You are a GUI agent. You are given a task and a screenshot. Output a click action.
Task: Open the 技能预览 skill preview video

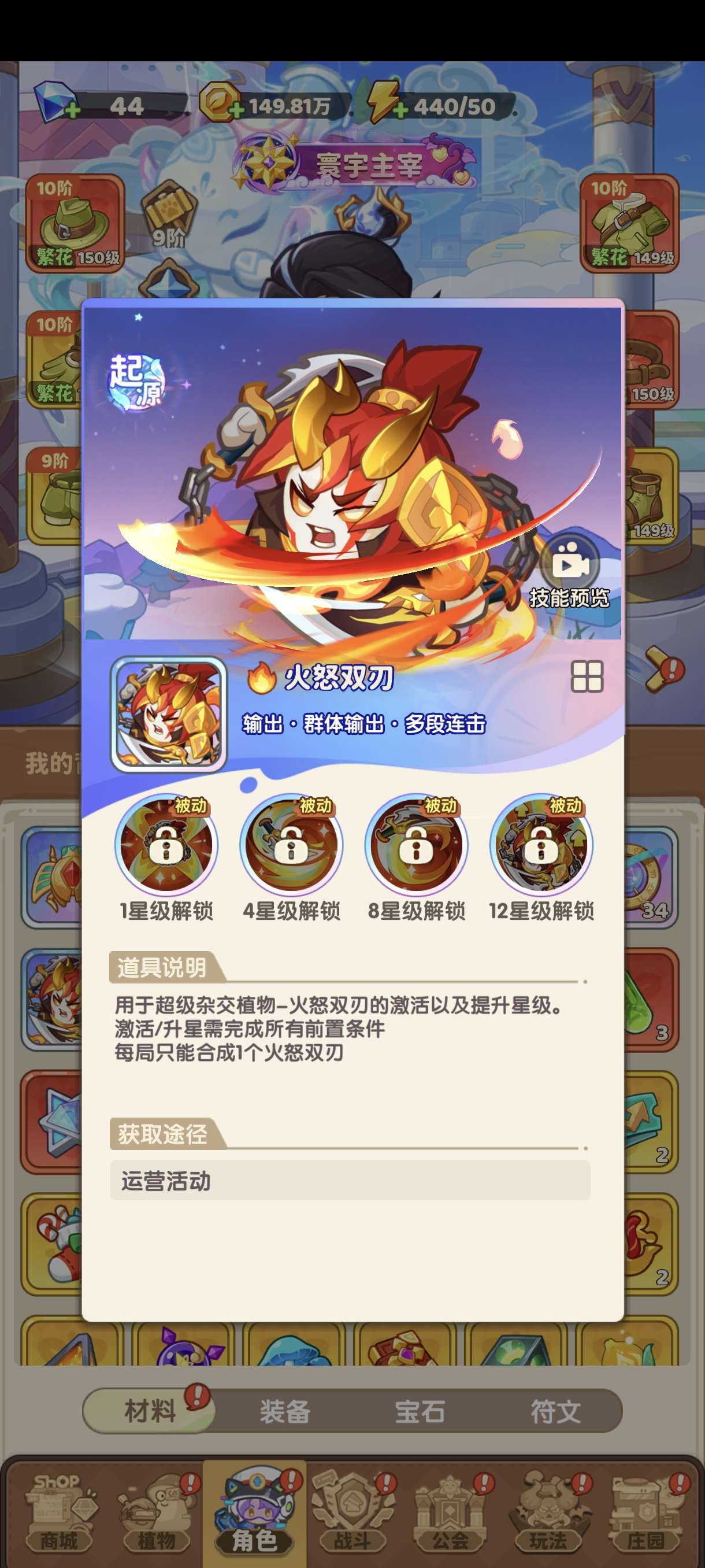(x=569, y=571)
